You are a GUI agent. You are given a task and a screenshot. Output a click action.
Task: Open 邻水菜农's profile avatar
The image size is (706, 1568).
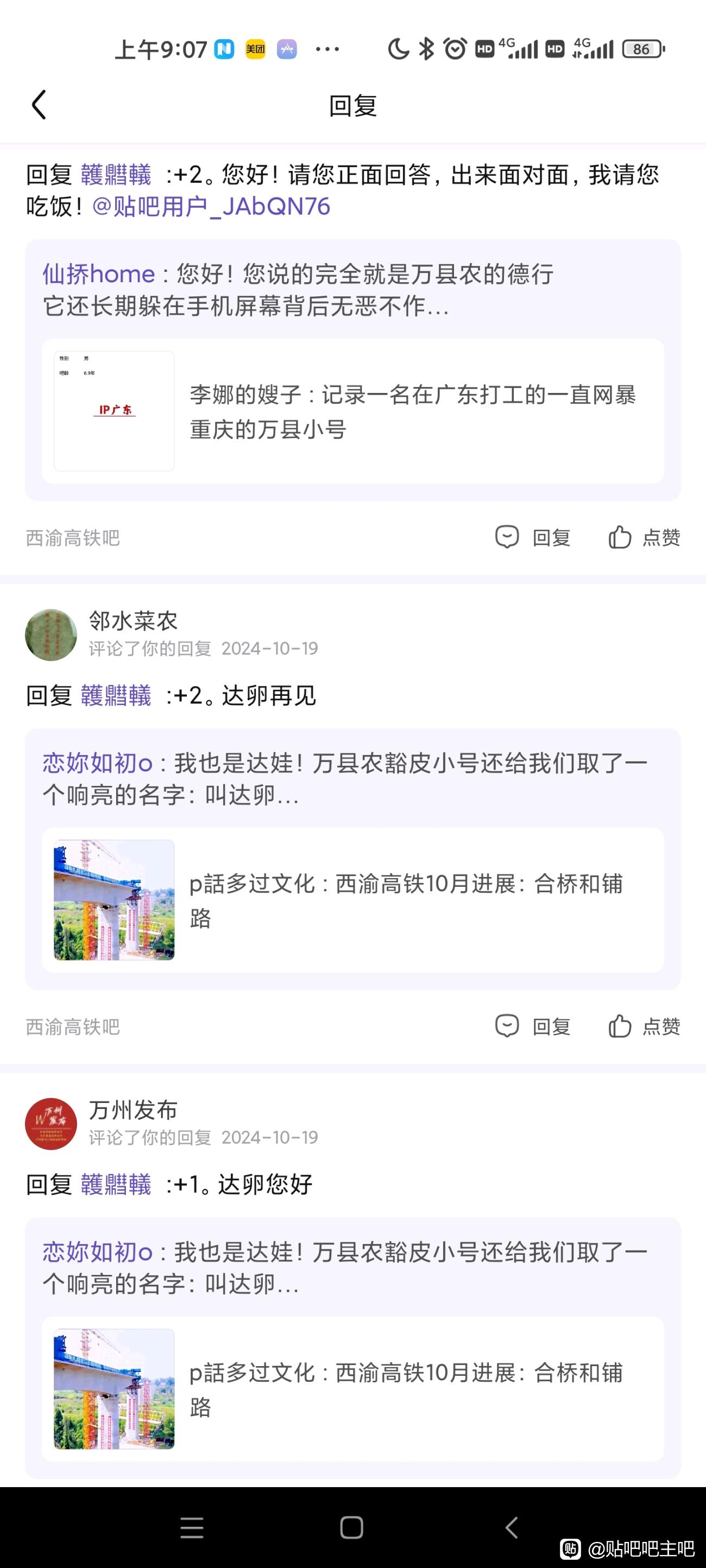[51, 635]
